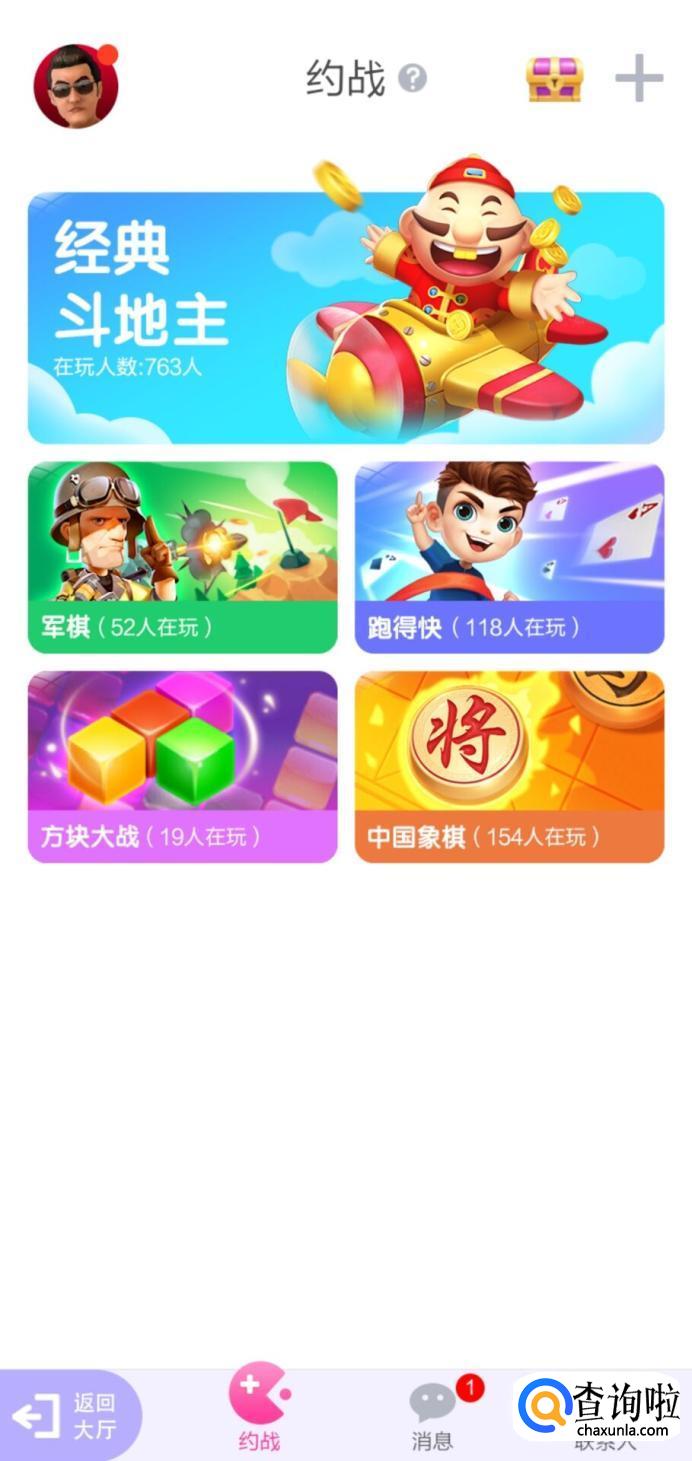This screenshot has width=692, height=1461.
Task: Open the treasure chest rewards
Action: [x=555, y=79]
